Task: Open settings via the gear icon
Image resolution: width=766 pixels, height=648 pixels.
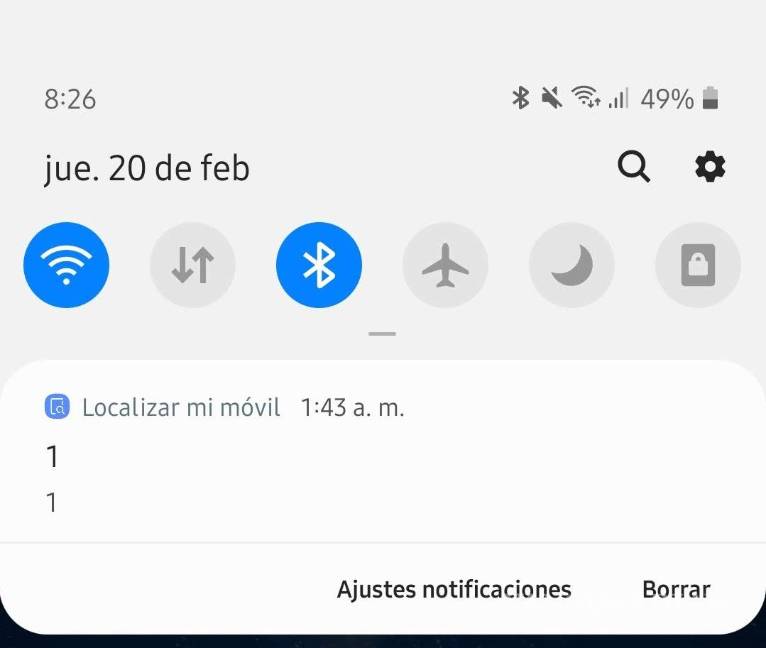Action: 710,167
